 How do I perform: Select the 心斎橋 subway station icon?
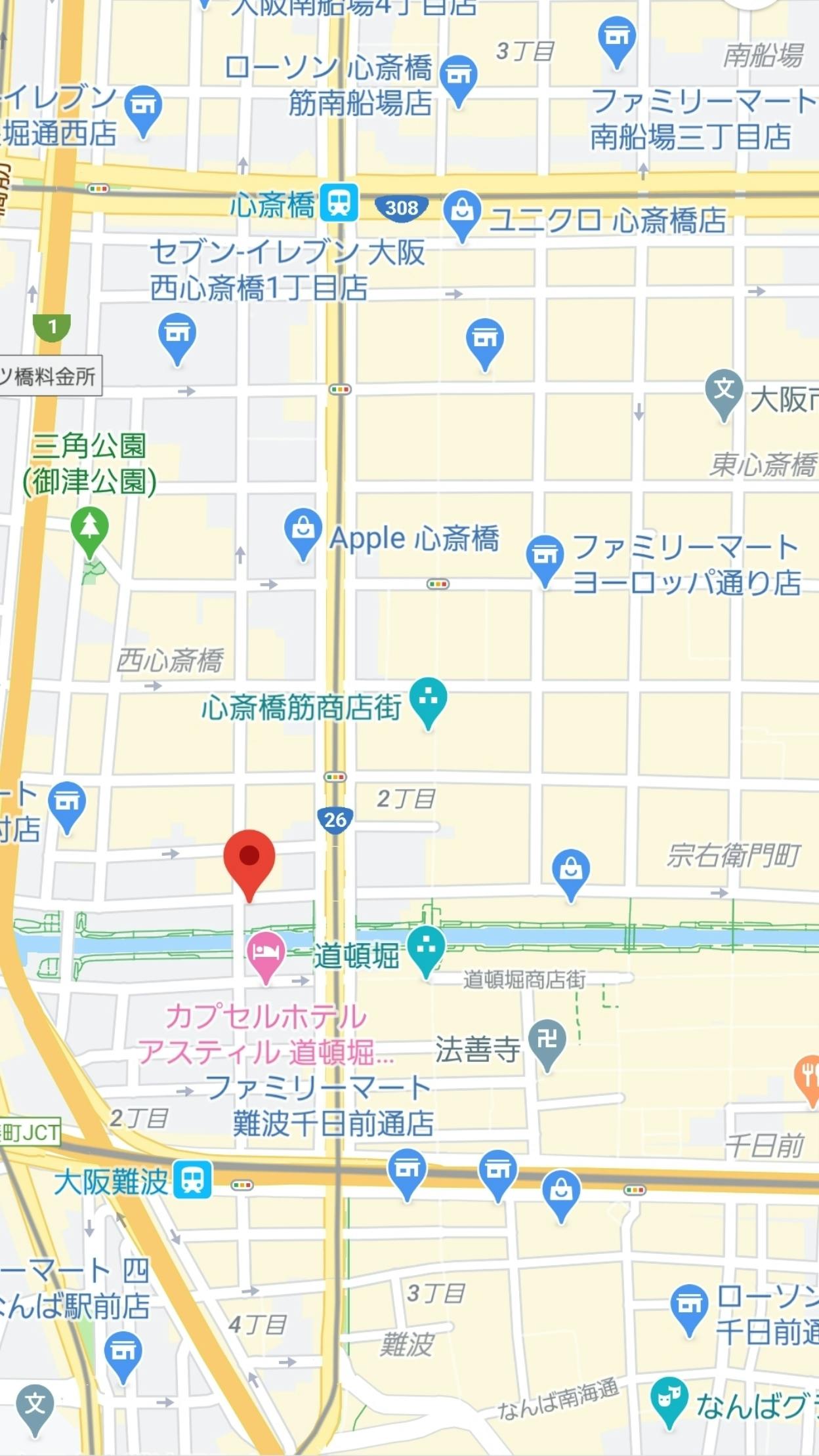pos(339,203)
